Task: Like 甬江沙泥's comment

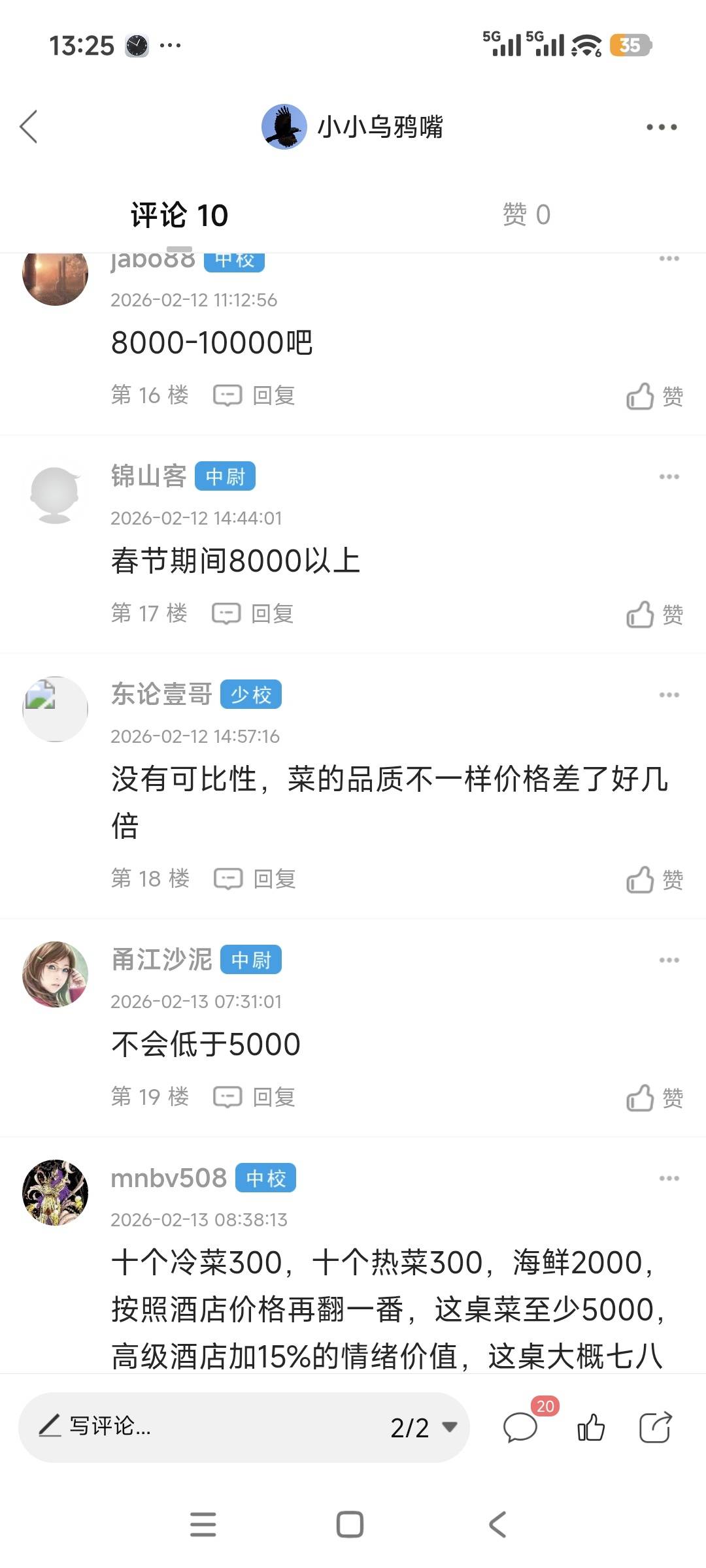Action: pyautogui.click(x=654, y=1098)
